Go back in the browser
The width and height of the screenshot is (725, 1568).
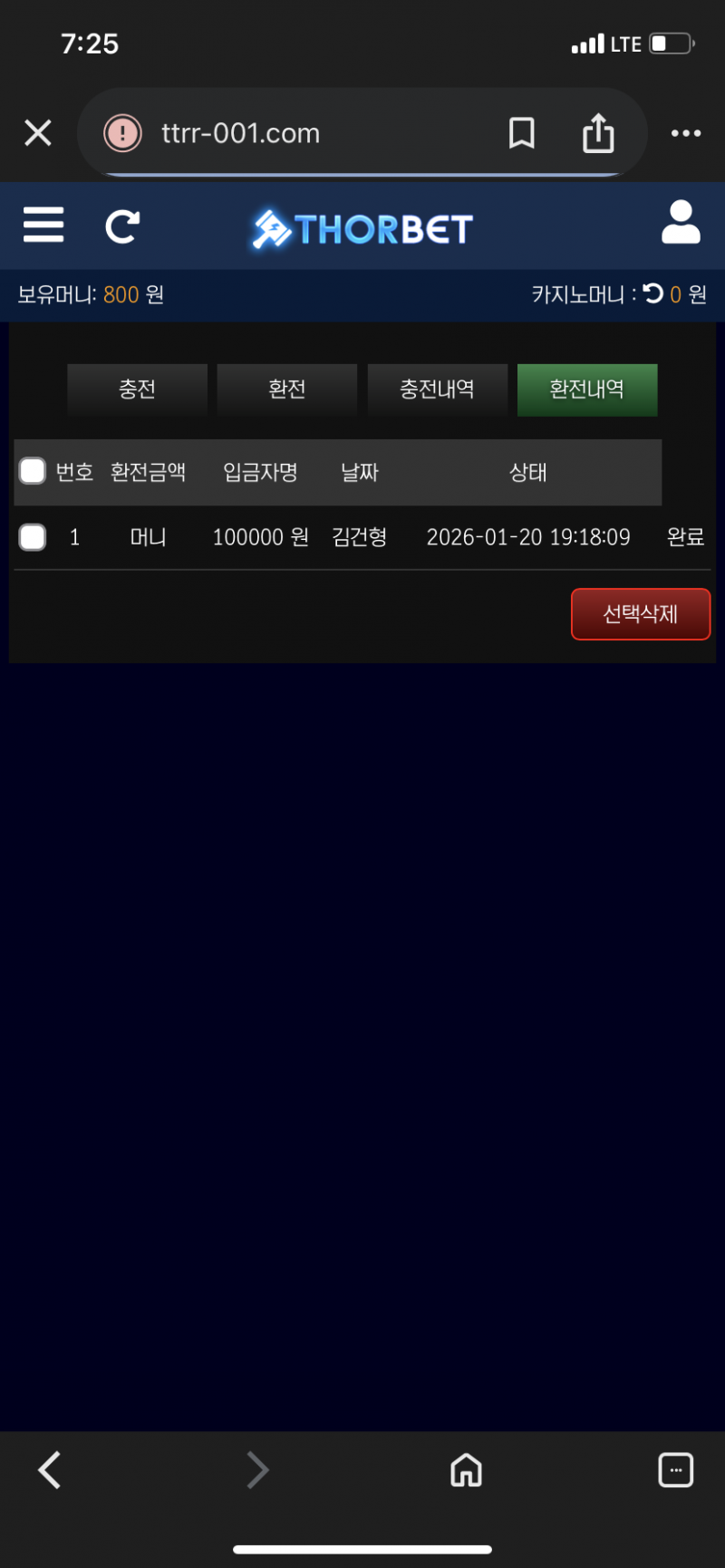pyautogui.click(x=50, y=1469)
